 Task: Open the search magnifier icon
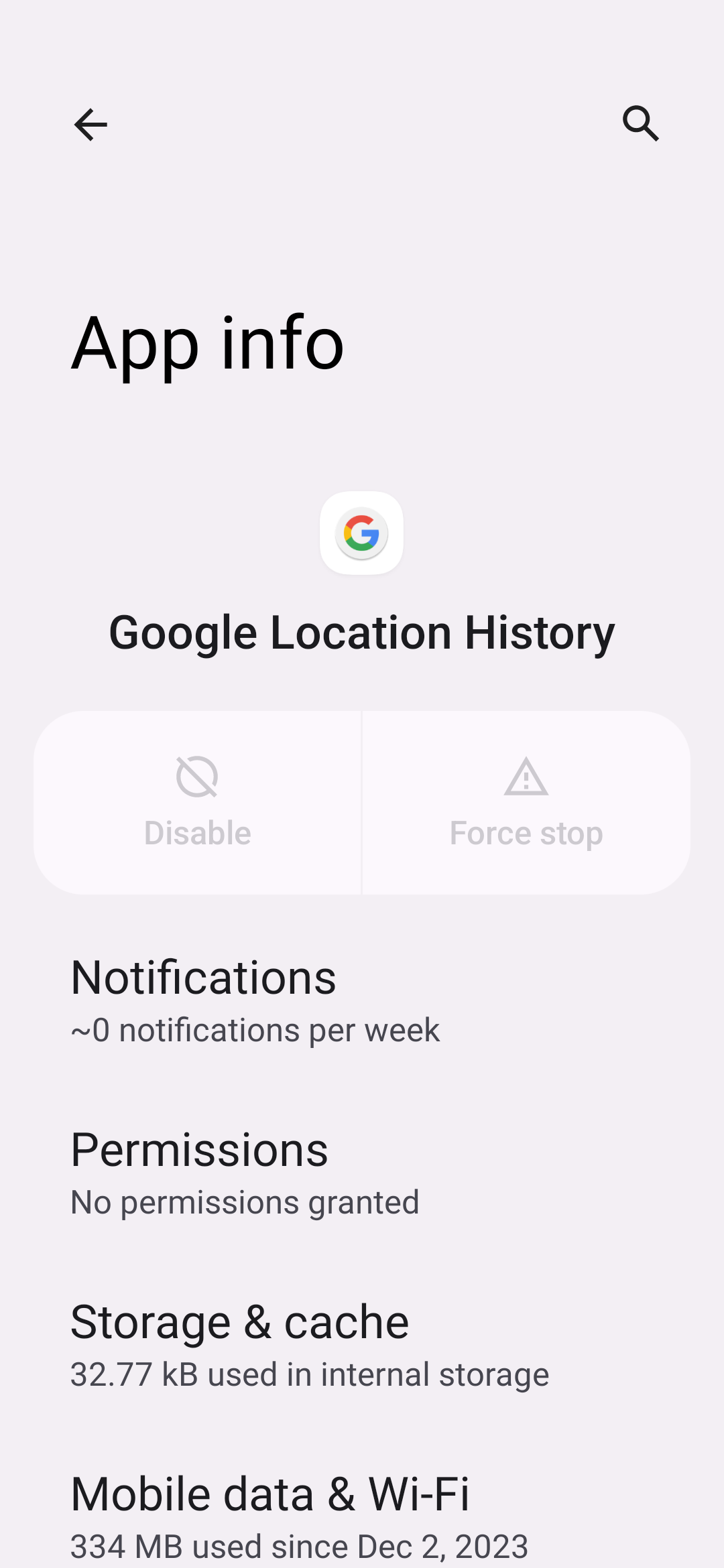641,123
